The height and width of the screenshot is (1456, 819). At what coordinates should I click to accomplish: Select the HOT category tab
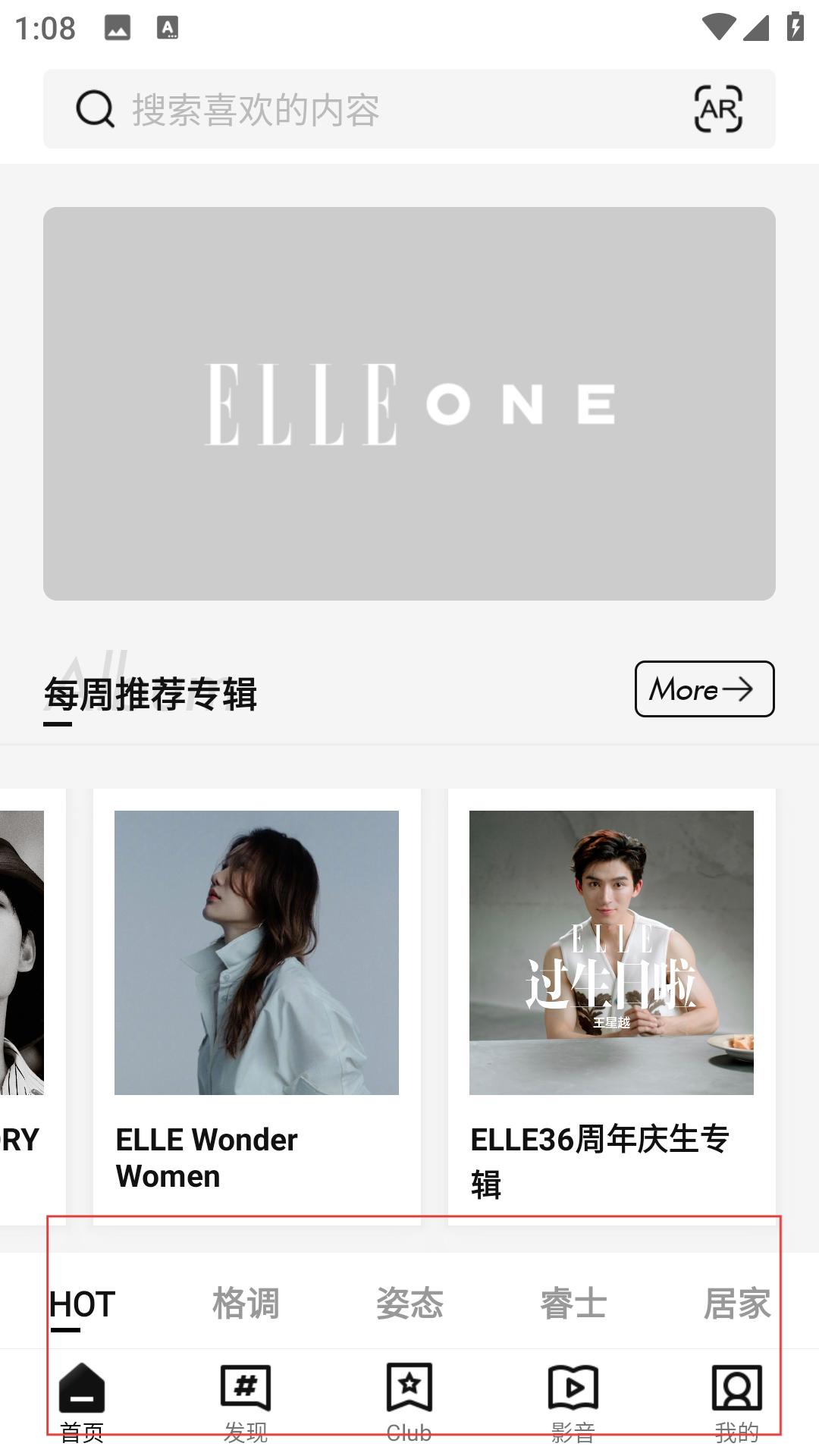coord(82,1304)
